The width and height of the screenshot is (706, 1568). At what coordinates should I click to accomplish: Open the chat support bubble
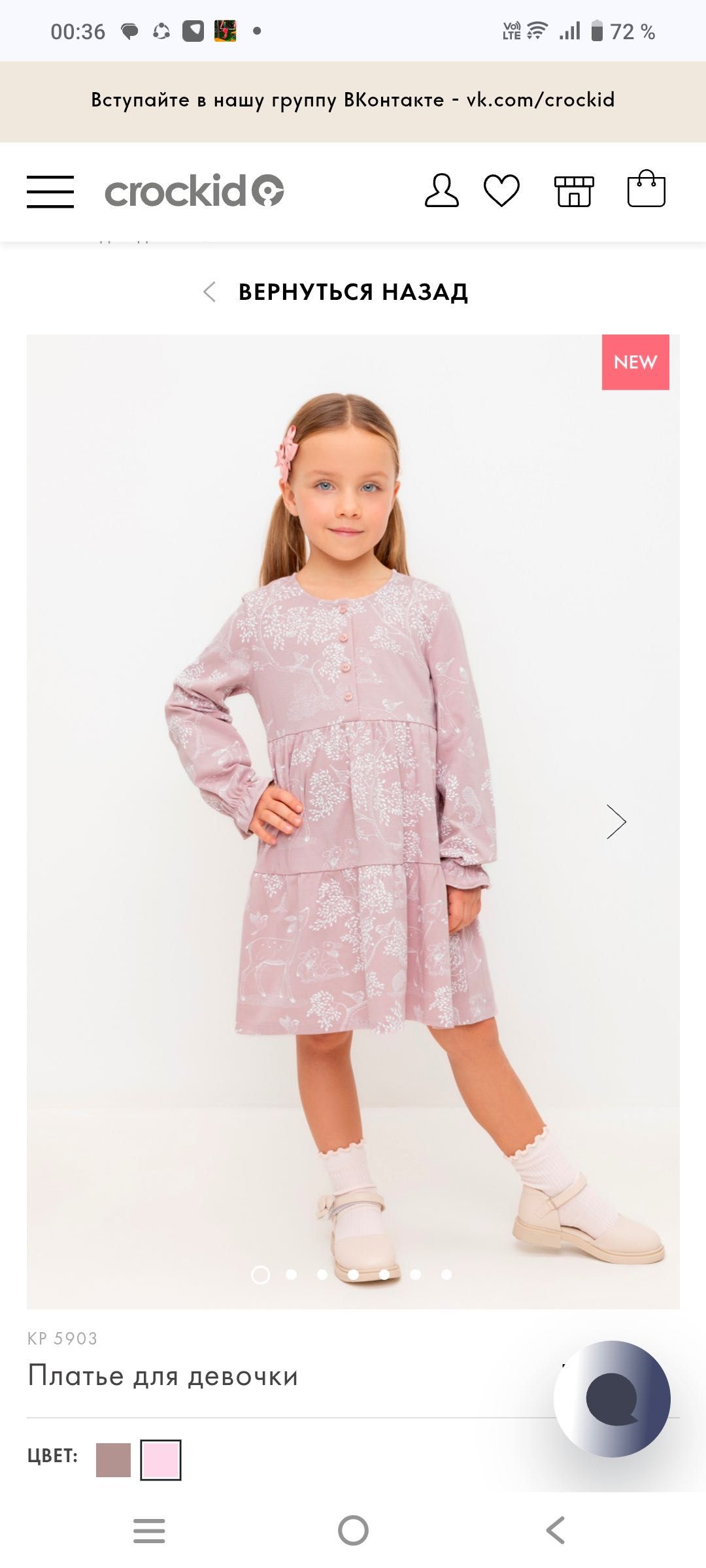[612, 1399]
